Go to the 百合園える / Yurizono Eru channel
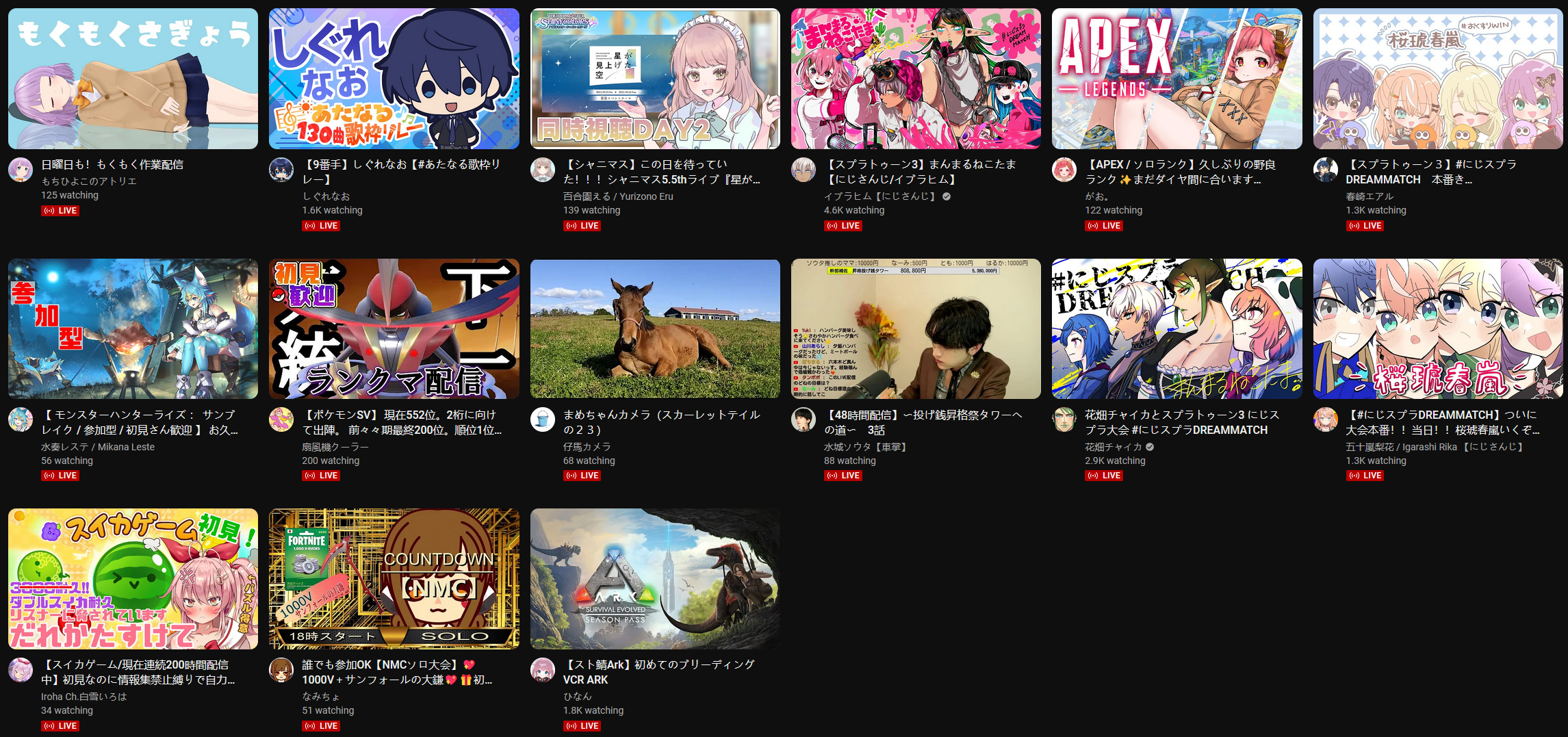The width and height of the screenshot is (1568, 737). click(x=617, y=196)
